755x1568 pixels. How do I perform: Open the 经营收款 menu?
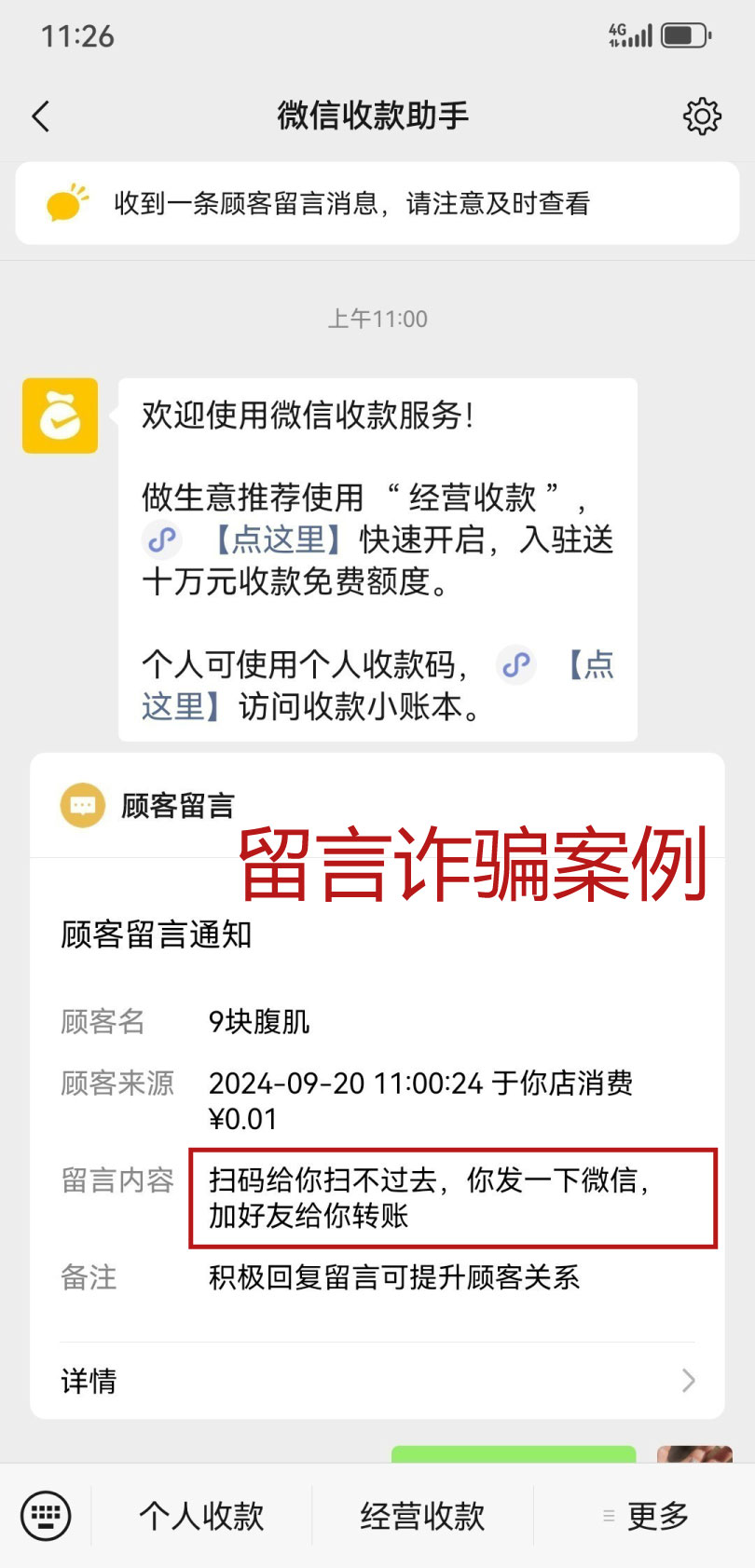[422, 1516]
